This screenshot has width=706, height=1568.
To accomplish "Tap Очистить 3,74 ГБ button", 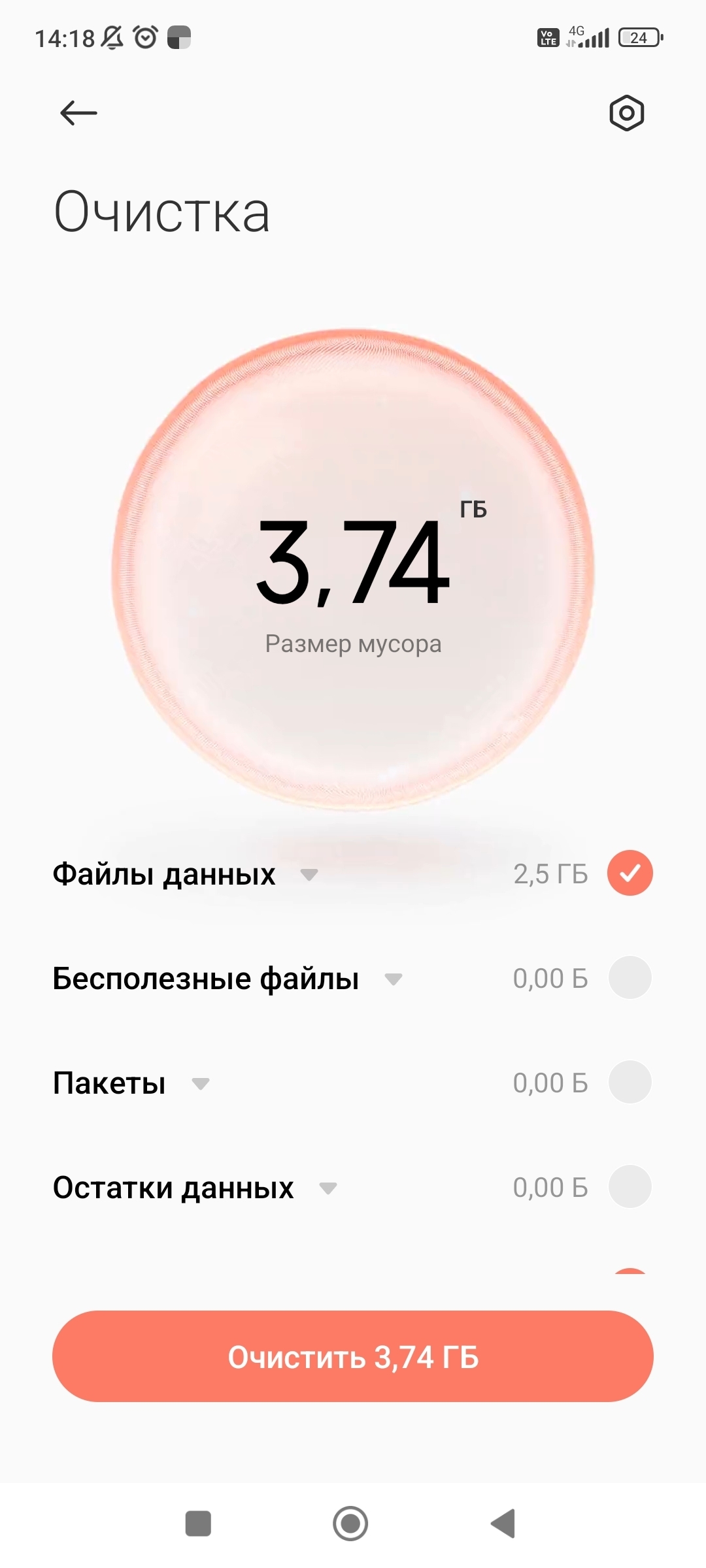I will [353, 1357].
